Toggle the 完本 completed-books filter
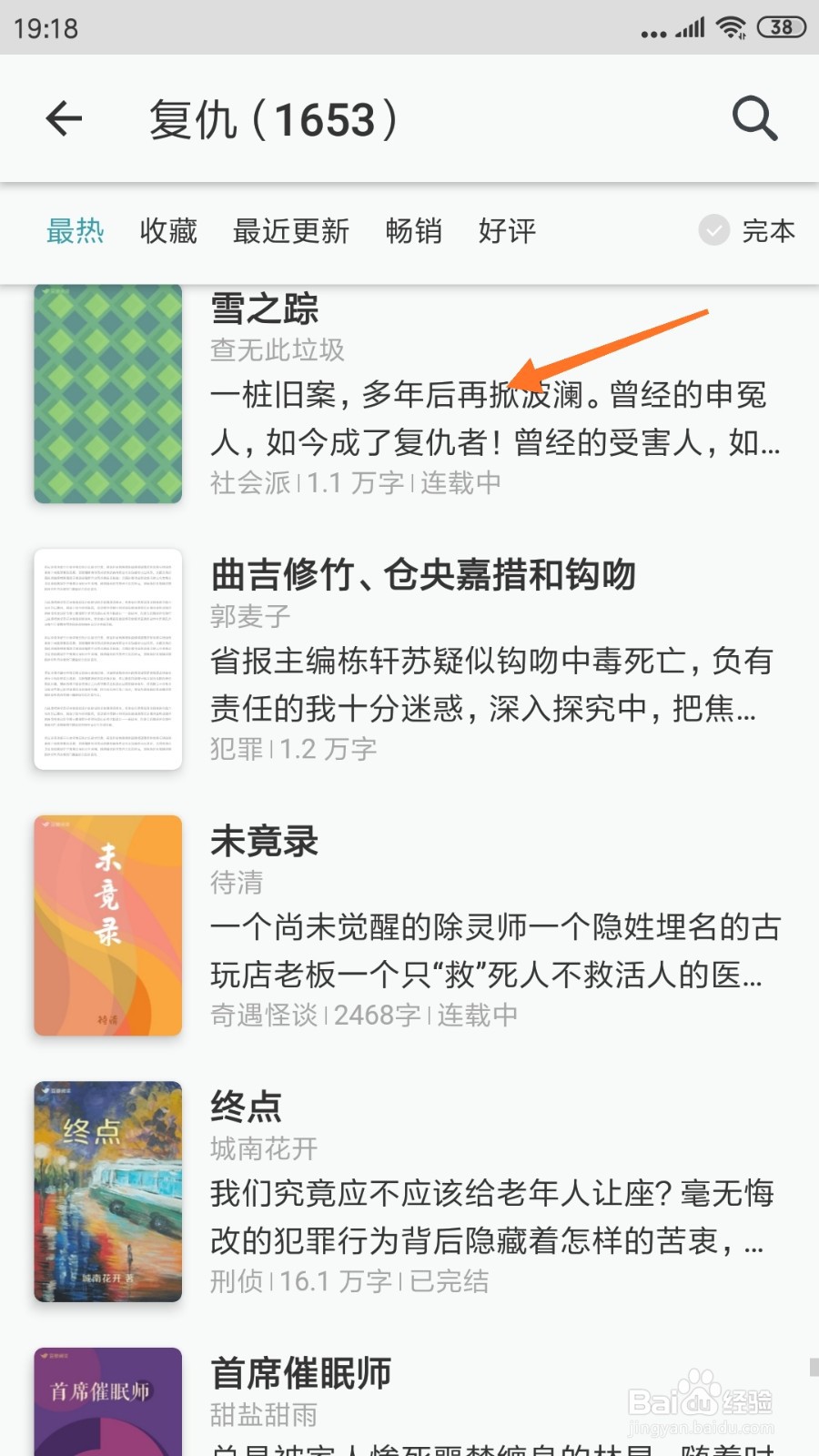 (x=769, y=232)
